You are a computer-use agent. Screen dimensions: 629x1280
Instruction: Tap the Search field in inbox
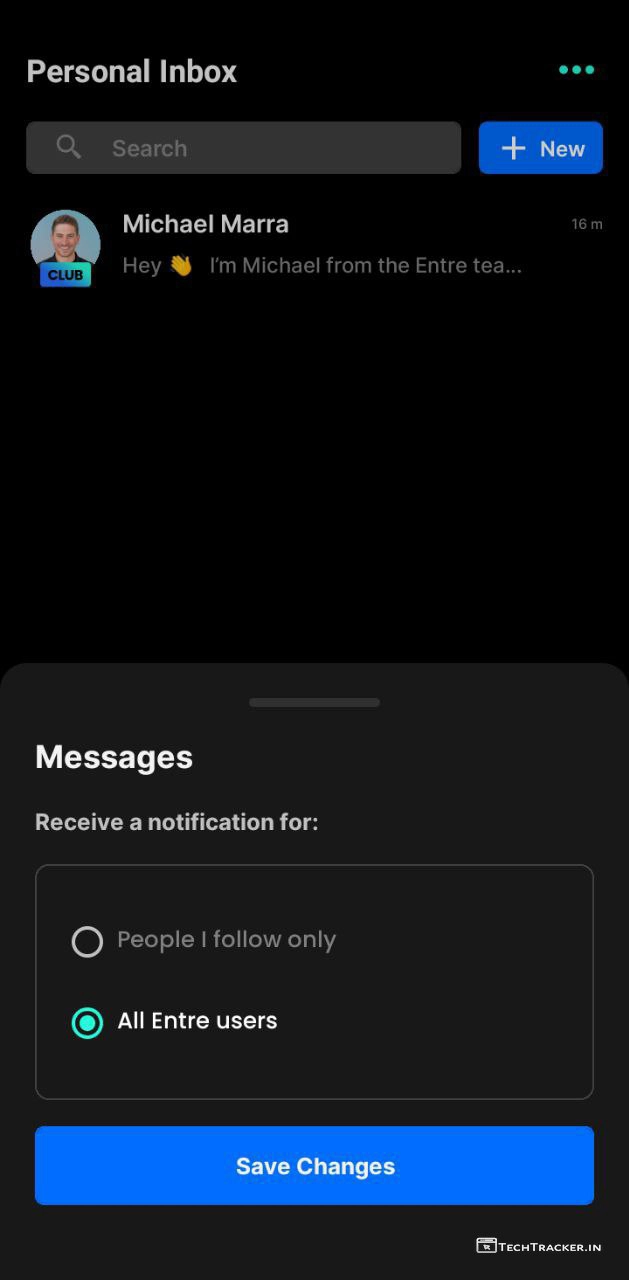pyautogui.click(x=243, y=148)
